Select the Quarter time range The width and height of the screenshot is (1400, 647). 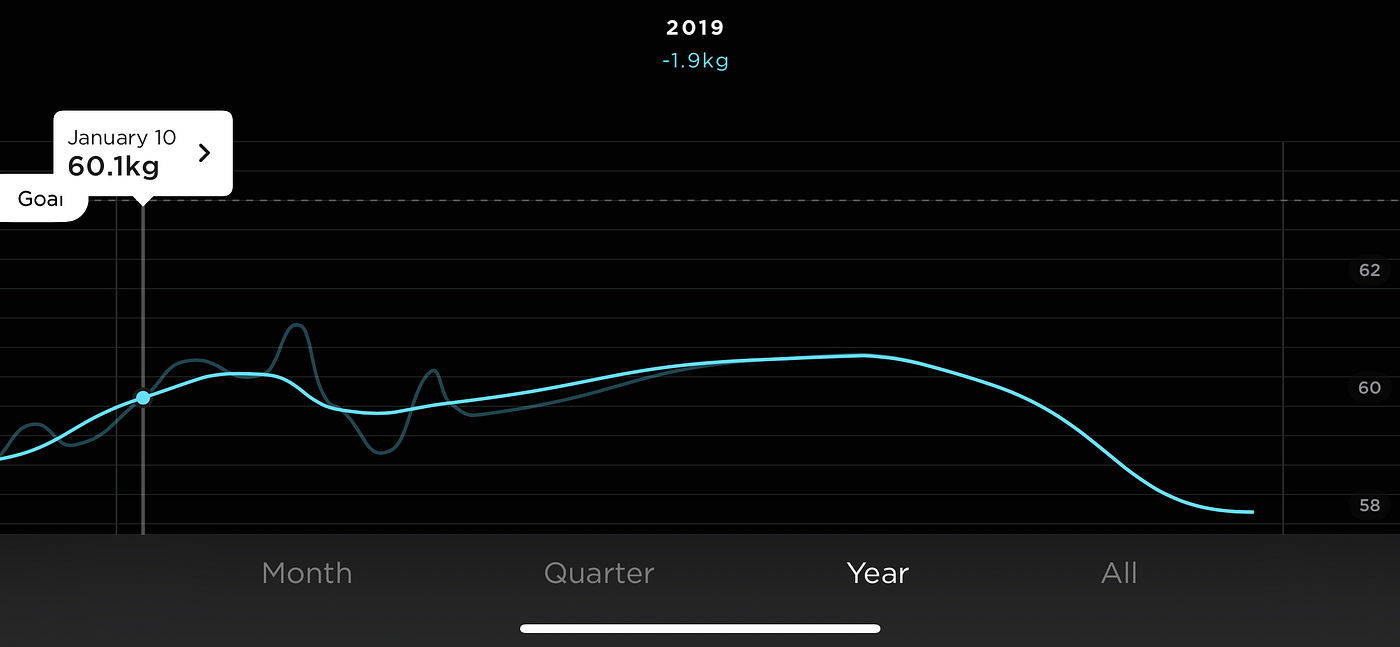tap(598, 573)
